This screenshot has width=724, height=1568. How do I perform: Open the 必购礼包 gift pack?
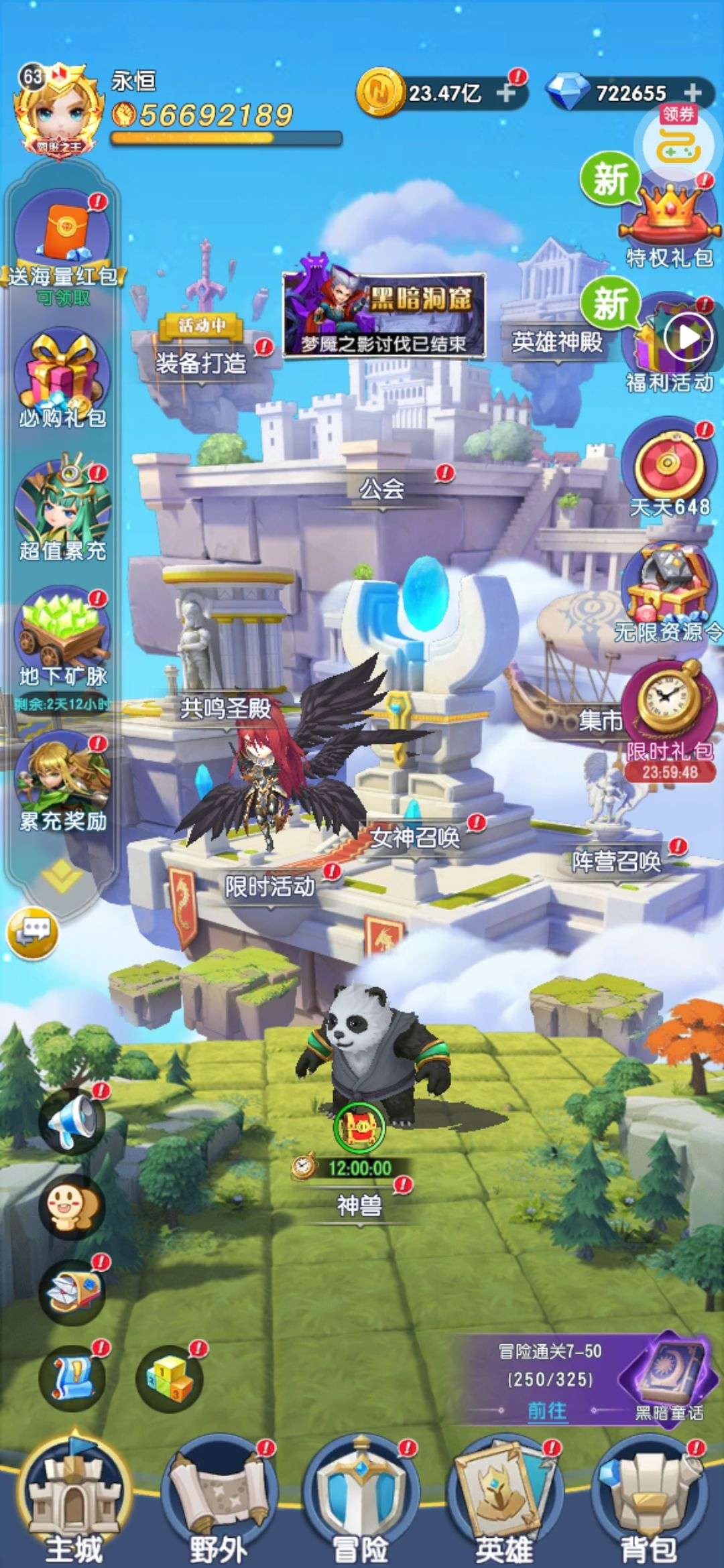(x=62, y=380)
